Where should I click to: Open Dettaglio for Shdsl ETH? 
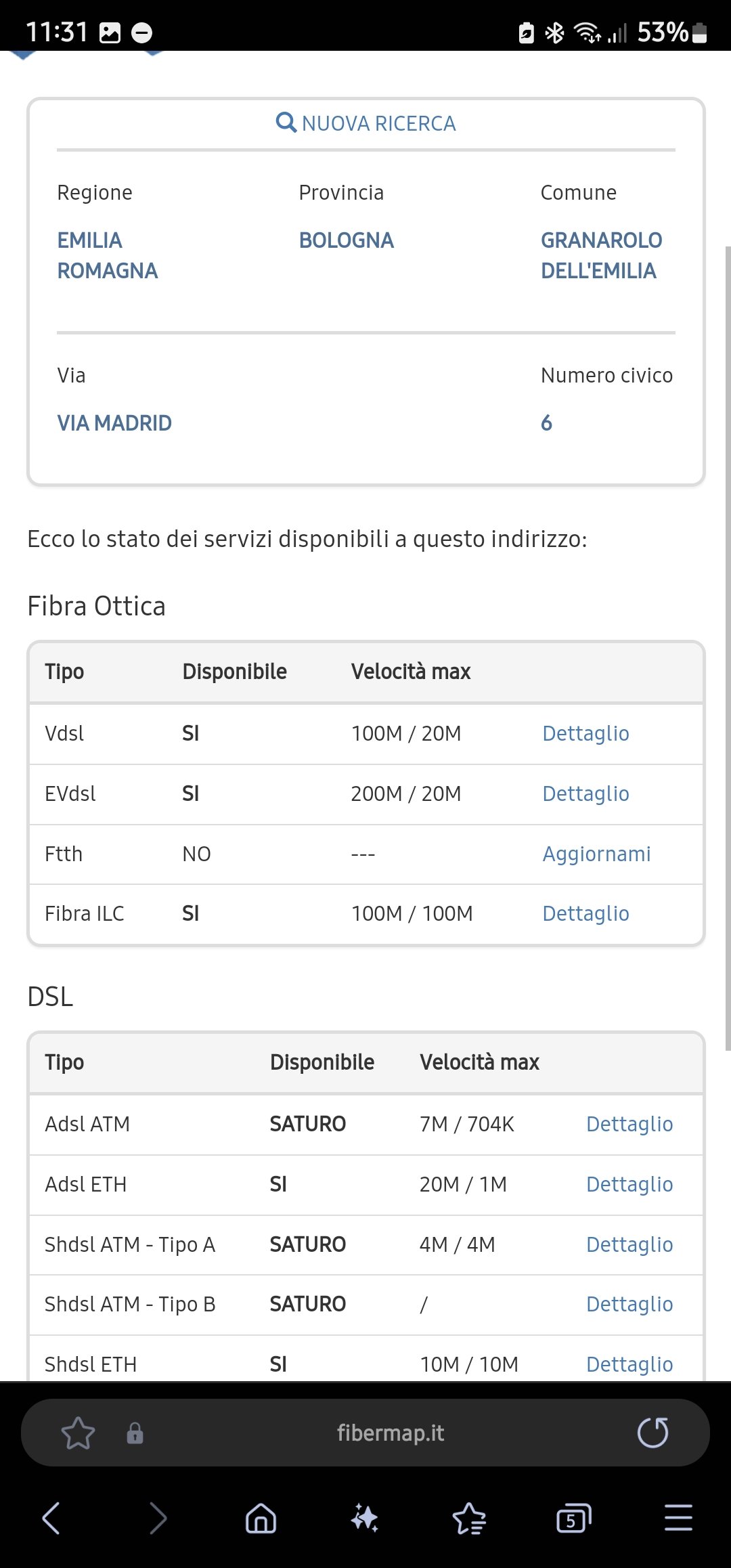(x=629, y=1364)
